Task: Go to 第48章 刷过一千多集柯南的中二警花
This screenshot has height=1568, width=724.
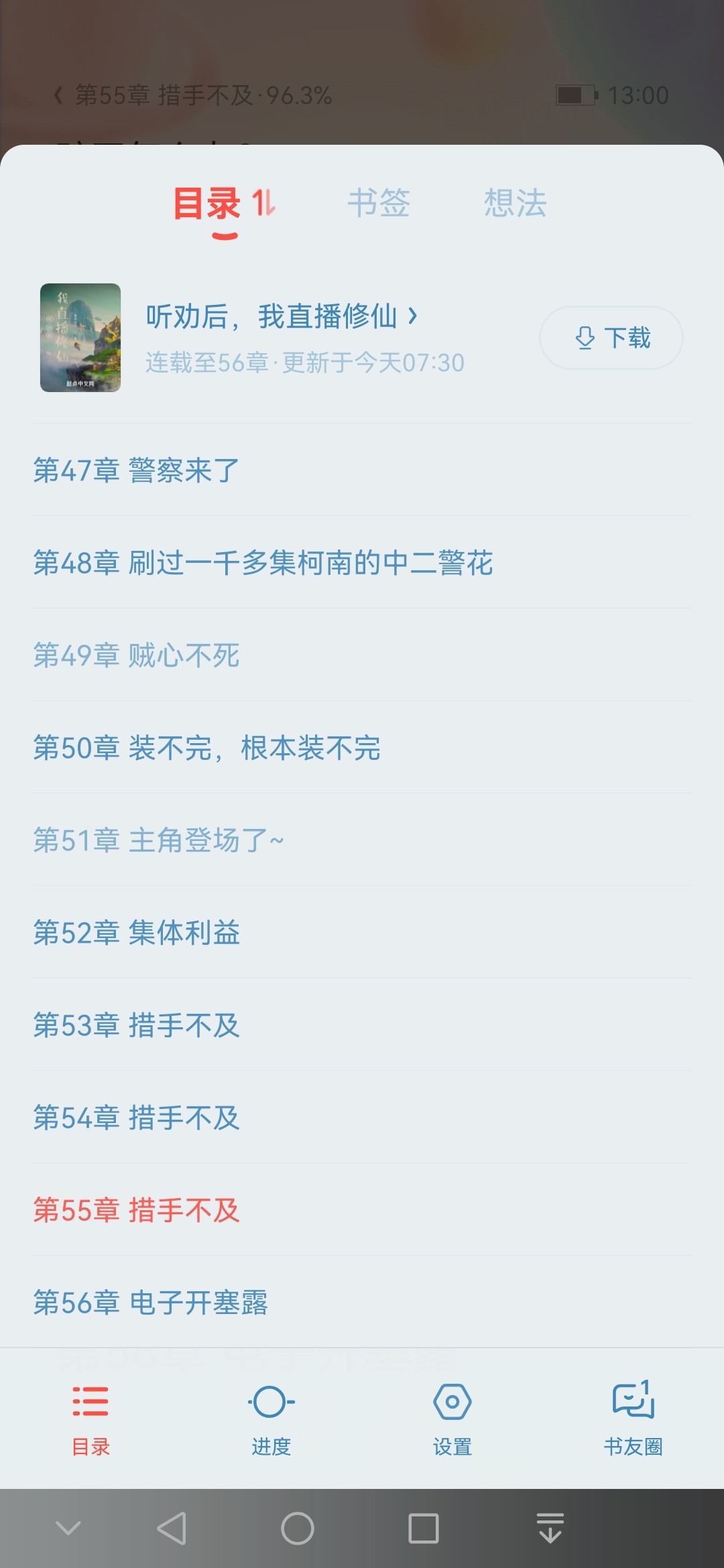Action: (263, 562)
